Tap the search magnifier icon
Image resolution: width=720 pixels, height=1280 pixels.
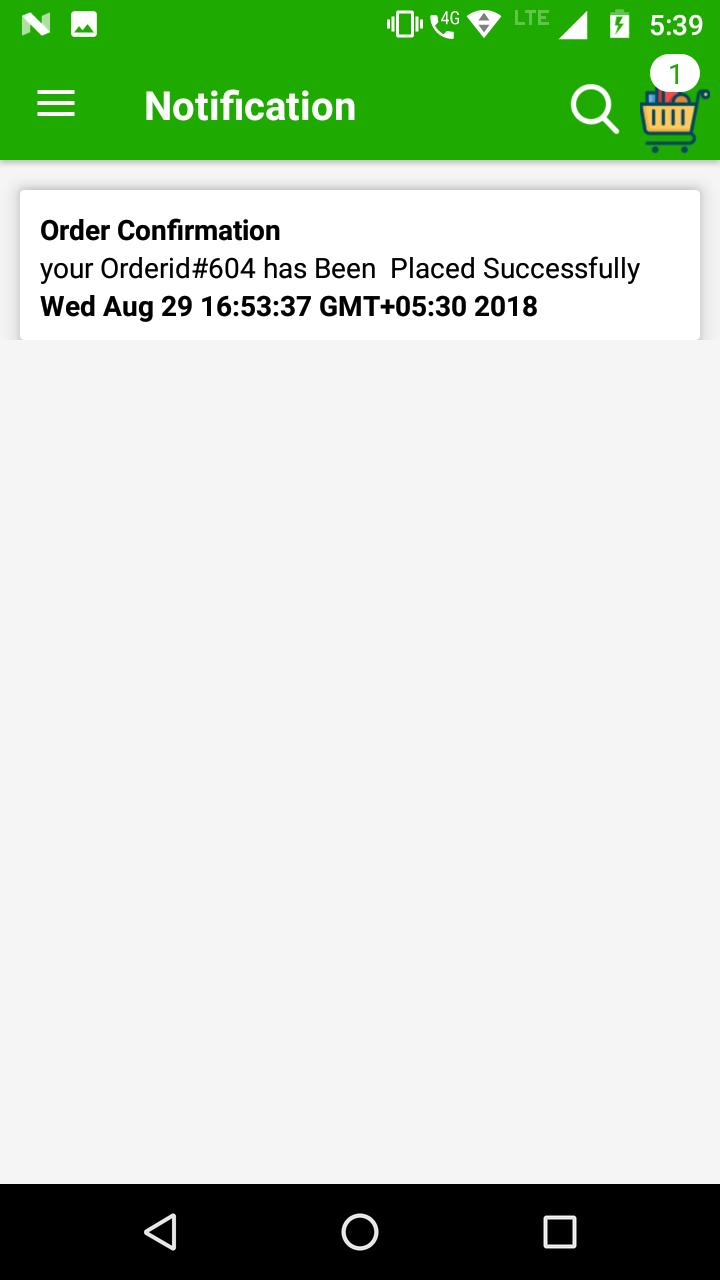594,107
